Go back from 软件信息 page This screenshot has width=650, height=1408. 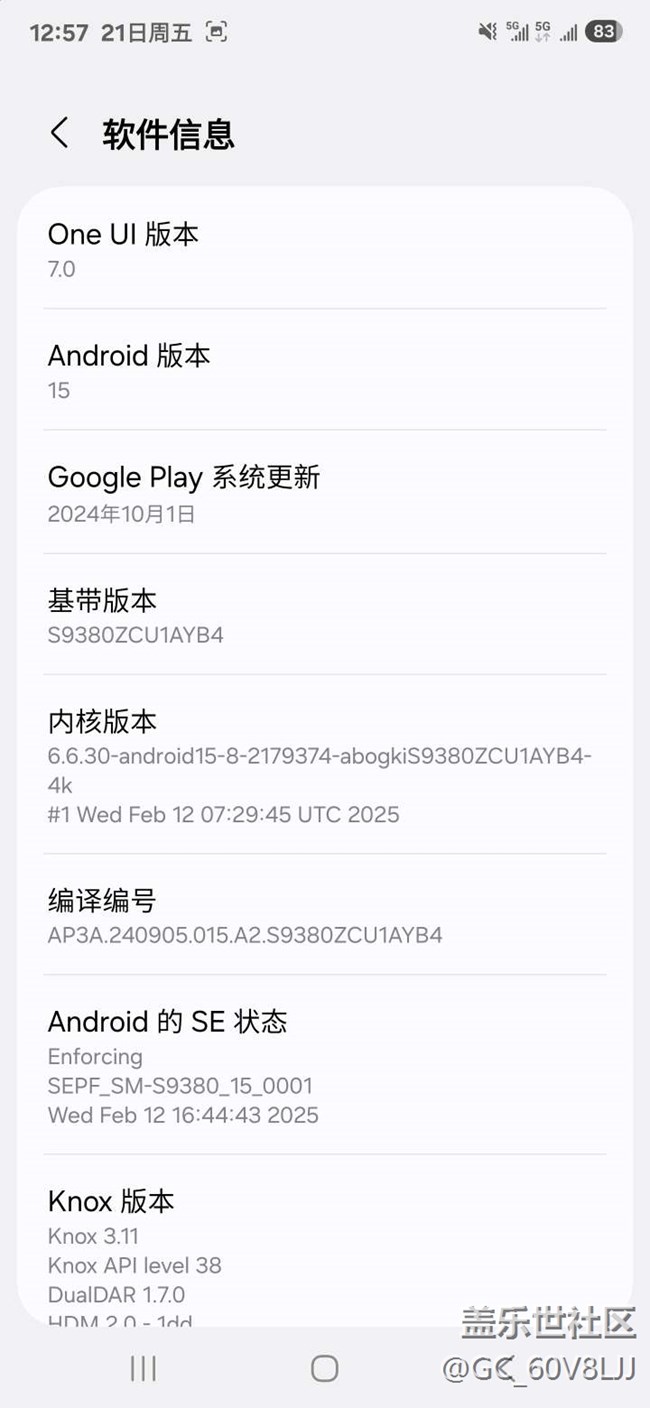[x=60, y=133]
